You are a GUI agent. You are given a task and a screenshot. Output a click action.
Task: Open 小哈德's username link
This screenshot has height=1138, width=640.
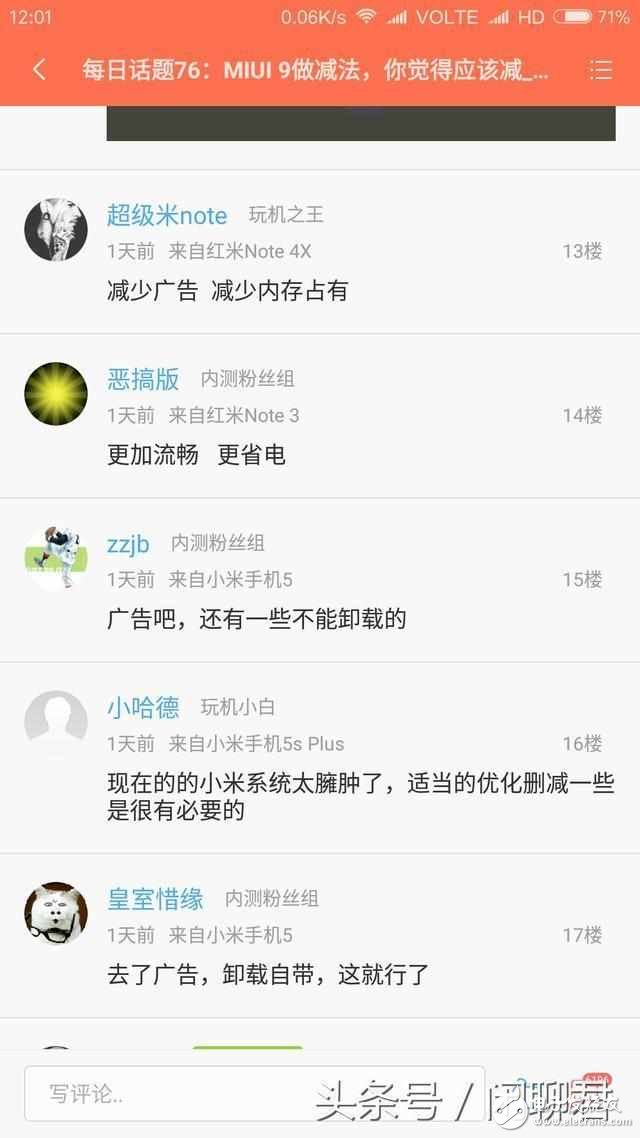[143, 707]
